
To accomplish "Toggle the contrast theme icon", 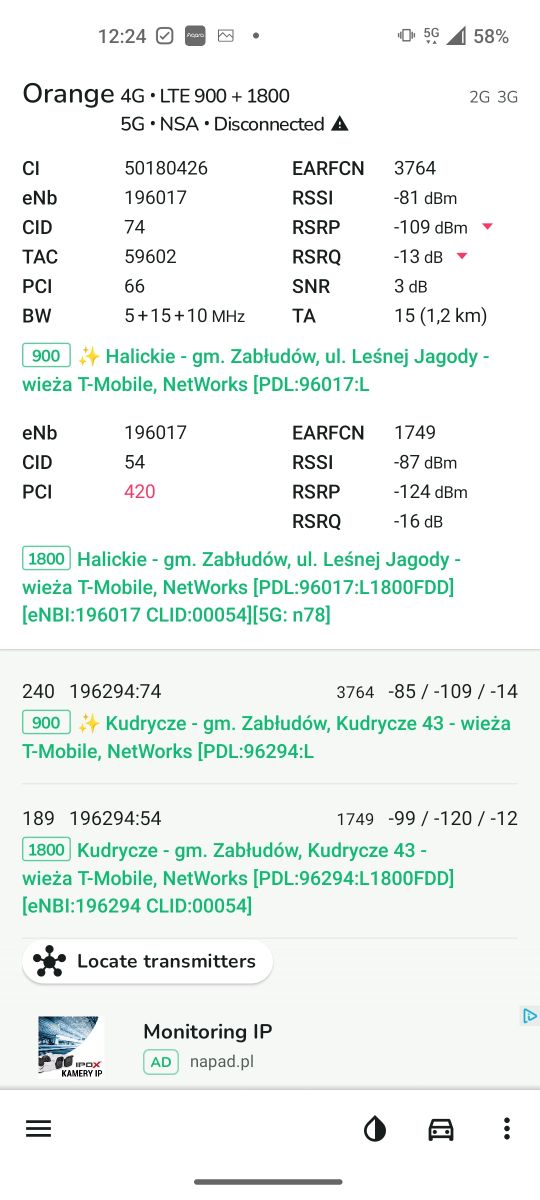I will (375, 1129).
